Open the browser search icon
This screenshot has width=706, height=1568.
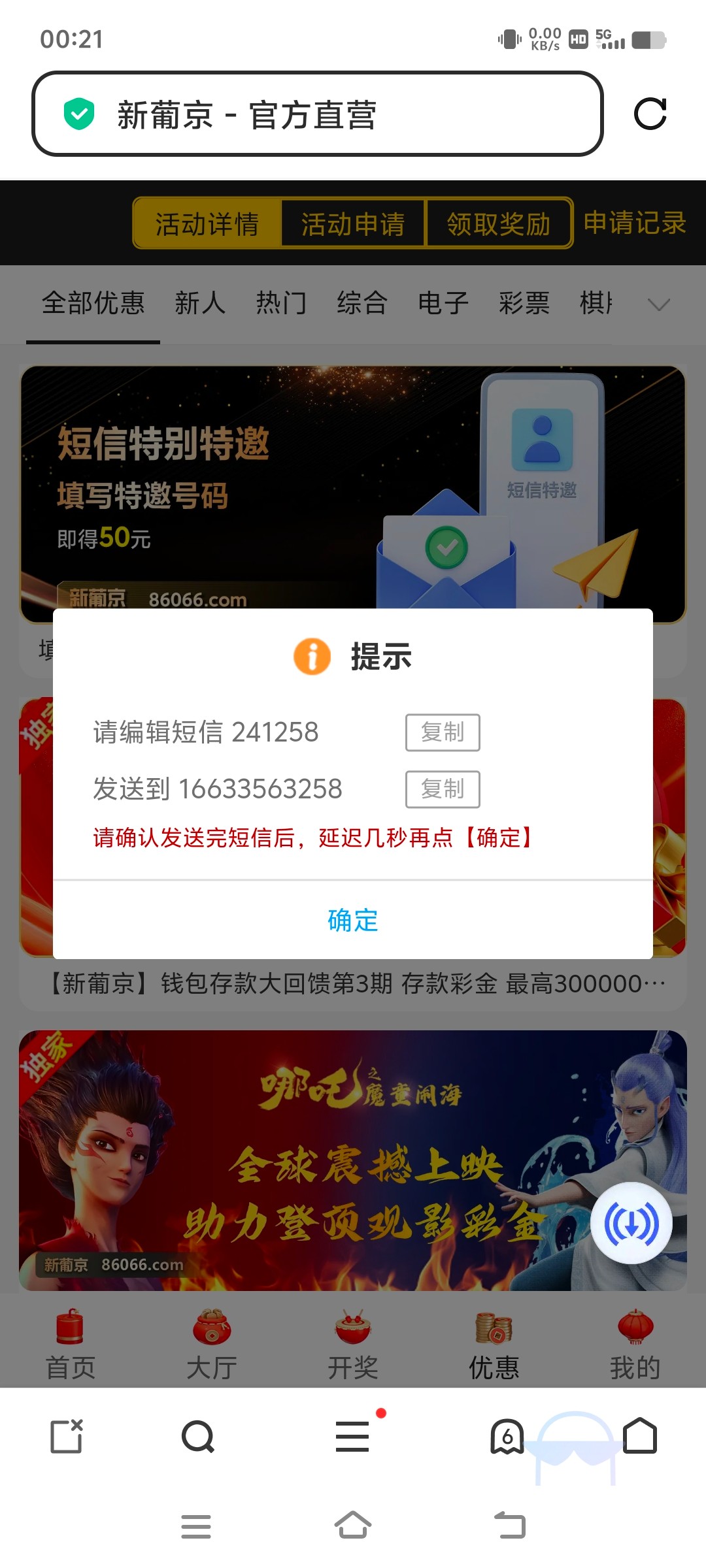[x=198, y=1436]
